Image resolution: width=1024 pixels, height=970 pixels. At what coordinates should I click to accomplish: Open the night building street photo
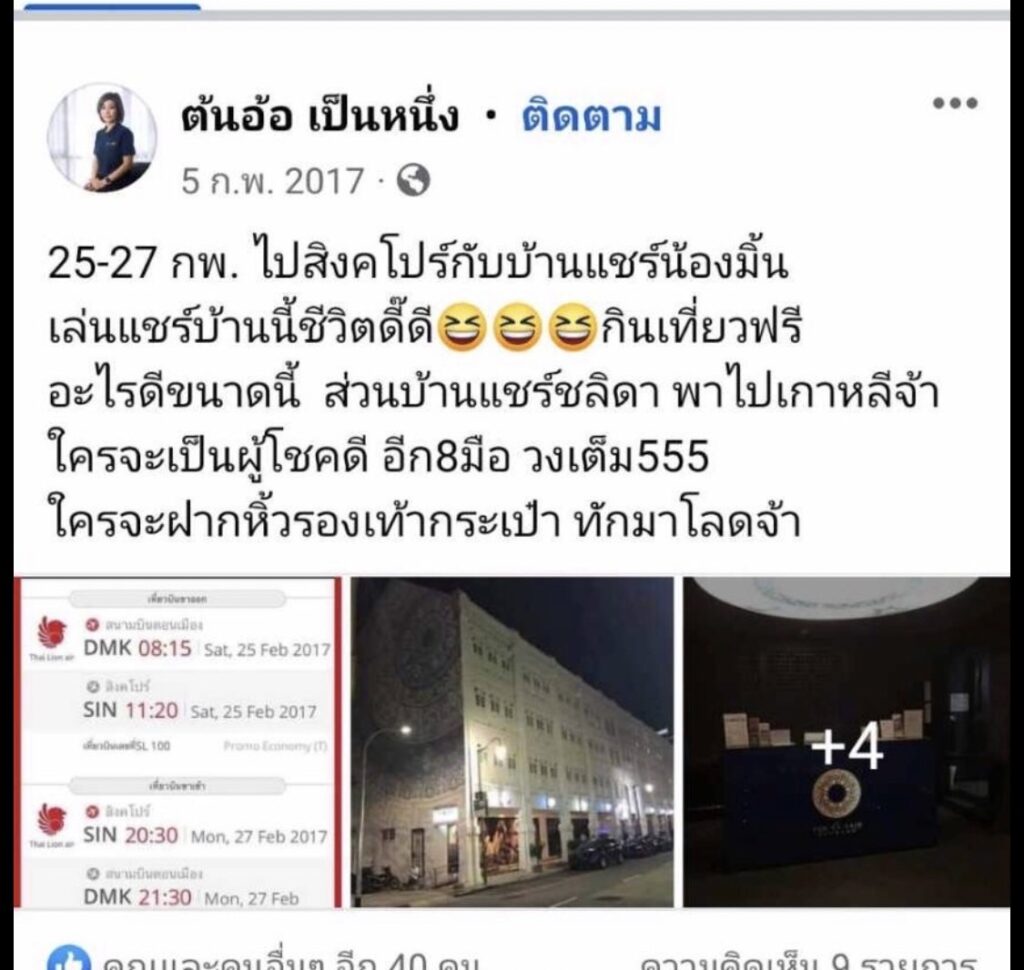coord(512,742)
